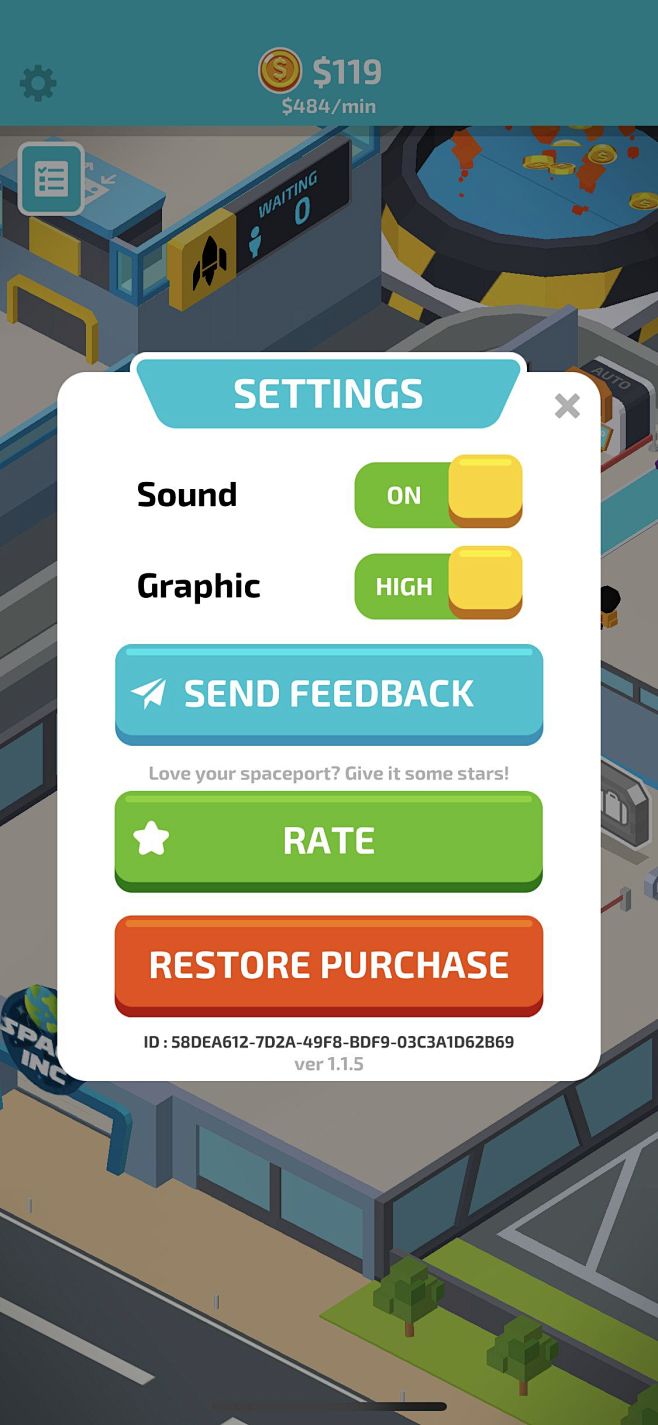
Task: Rate the spaceport game
Action: pos(329,840)
